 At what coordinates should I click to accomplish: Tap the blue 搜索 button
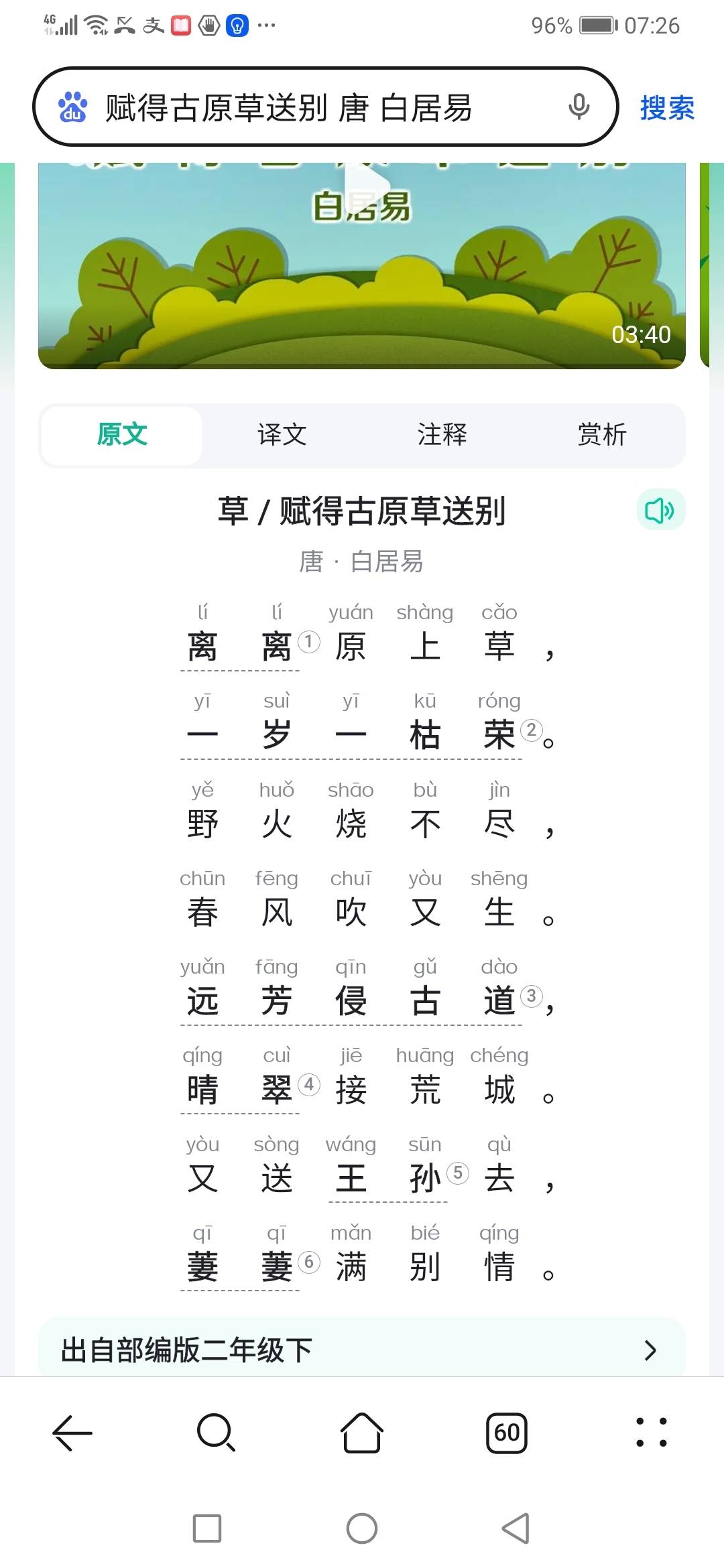[x=667, y=108]
